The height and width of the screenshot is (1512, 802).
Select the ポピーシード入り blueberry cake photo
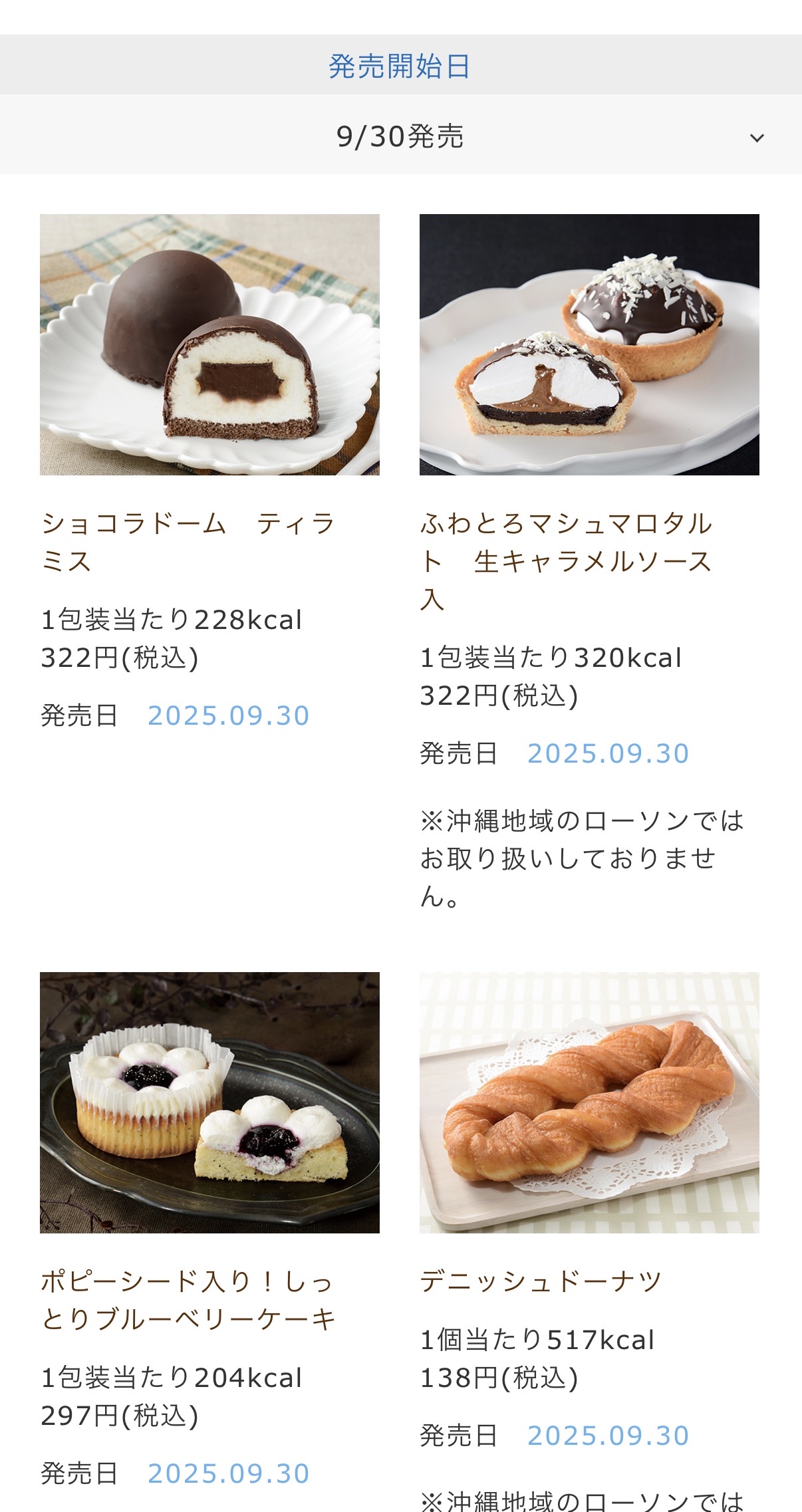click(x=209, y=1102)
